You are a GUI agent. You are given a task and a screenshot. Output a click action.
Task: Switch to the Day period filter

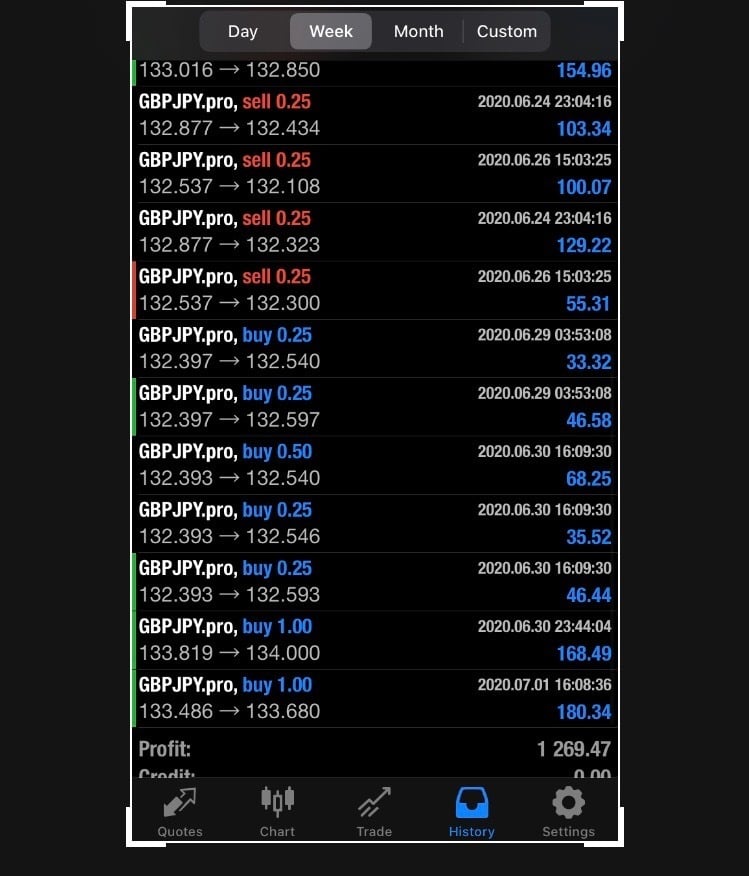tap(243, 31)
